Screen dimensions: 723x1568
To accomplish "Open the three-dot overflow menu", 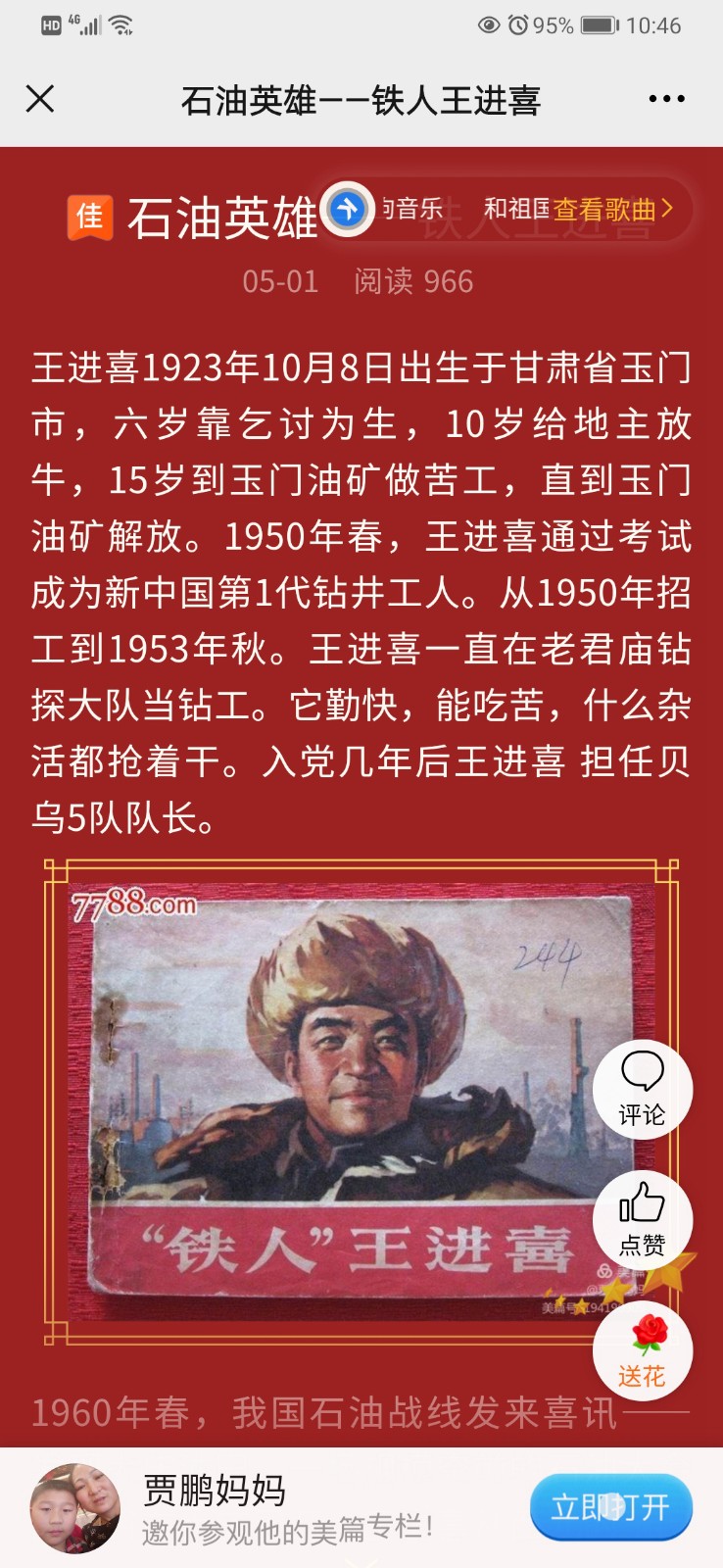I will click(666, 99).
